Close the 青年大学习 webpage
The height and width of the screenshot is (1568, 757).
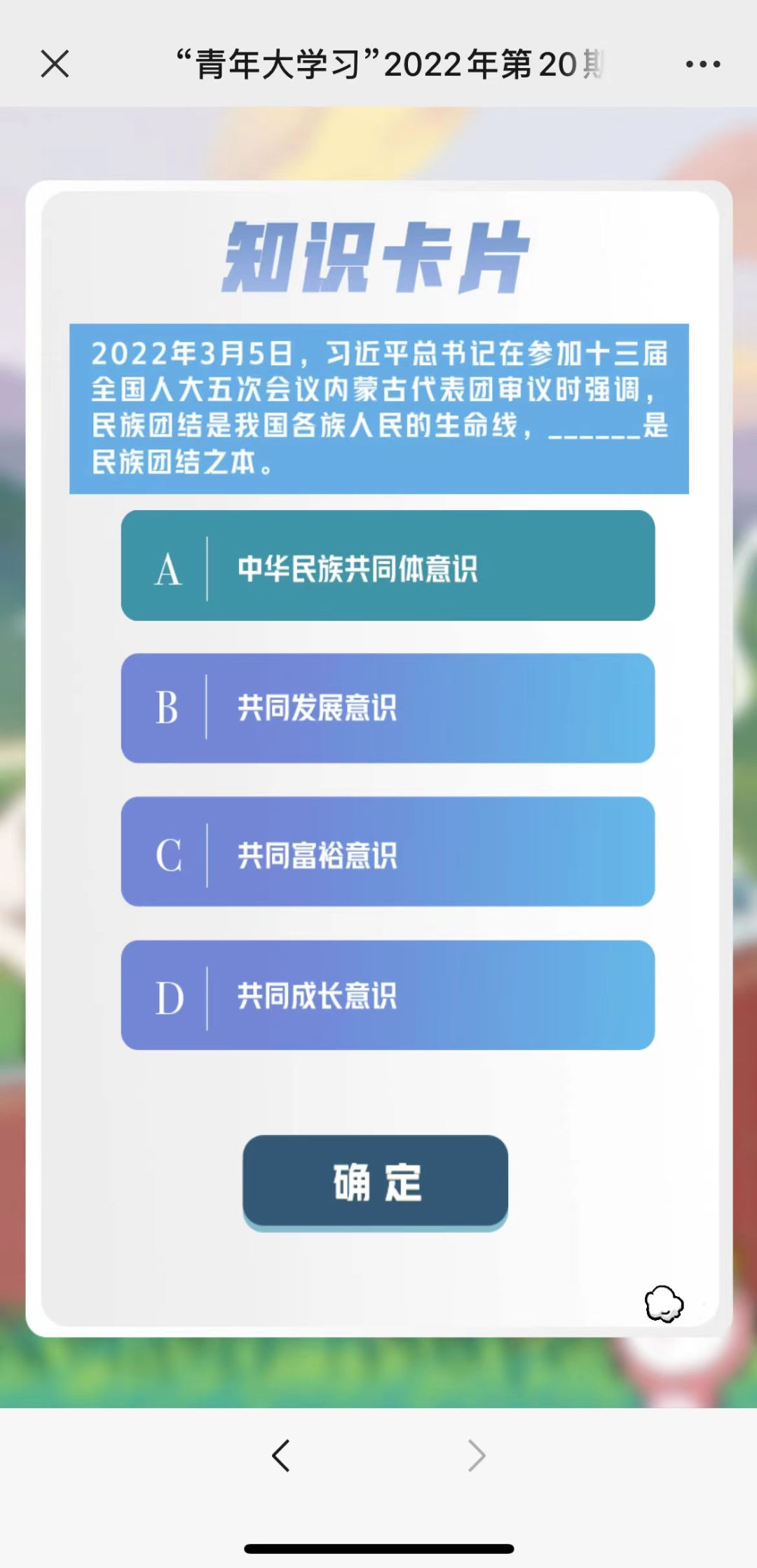tap(55, 64)
